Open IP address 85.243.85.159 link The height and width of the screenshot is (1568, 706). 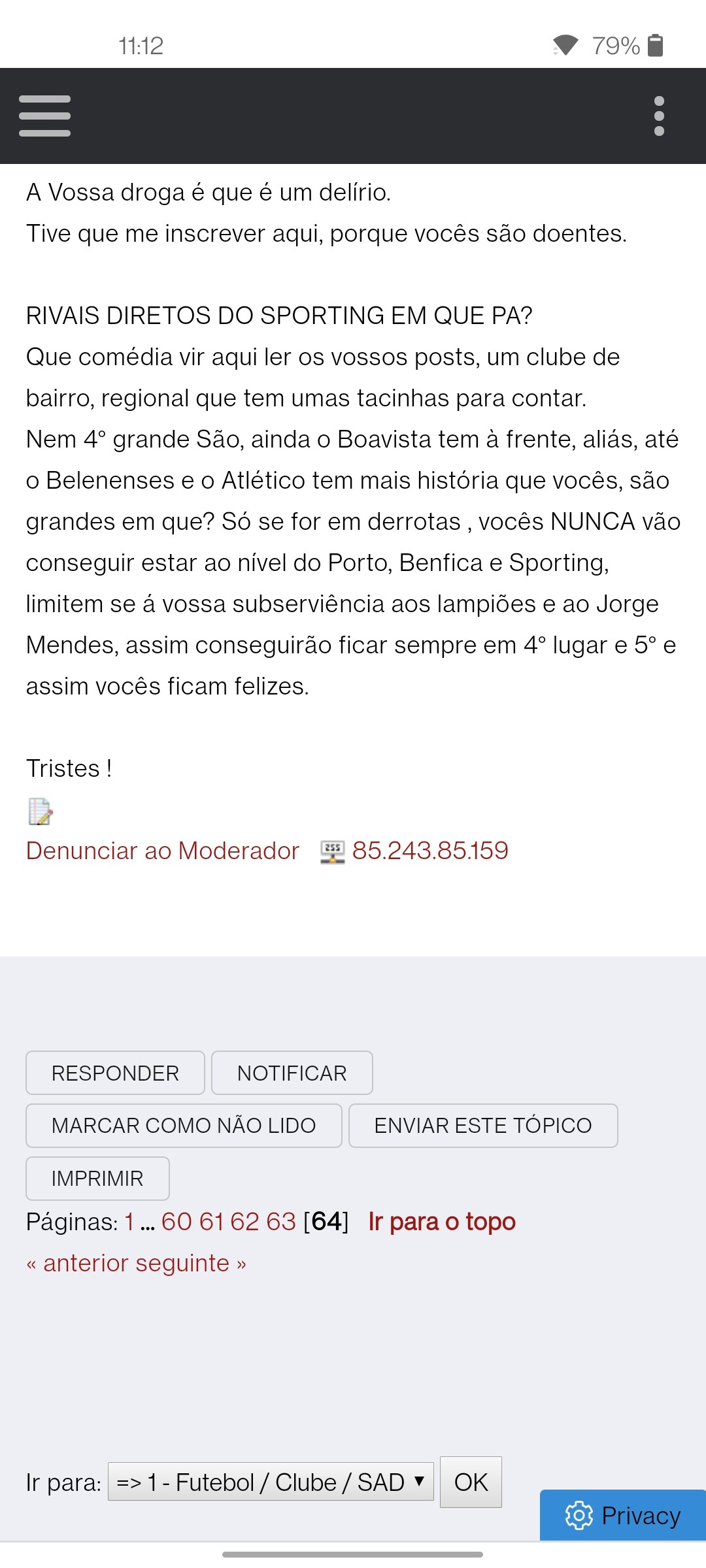[x=430, y=851]
